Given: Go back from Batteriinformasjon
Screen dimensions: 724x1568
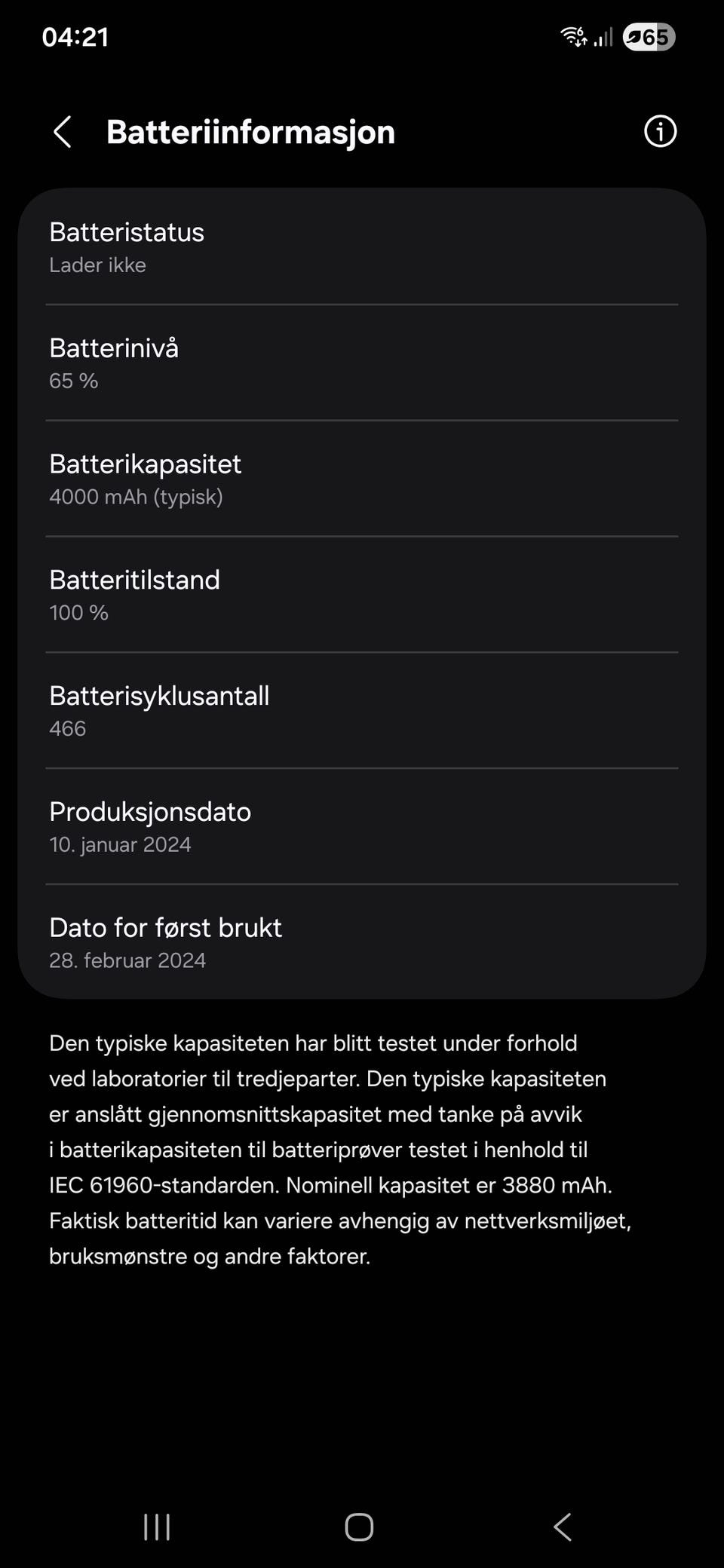Looking at the screenshot, I should 63,132.
